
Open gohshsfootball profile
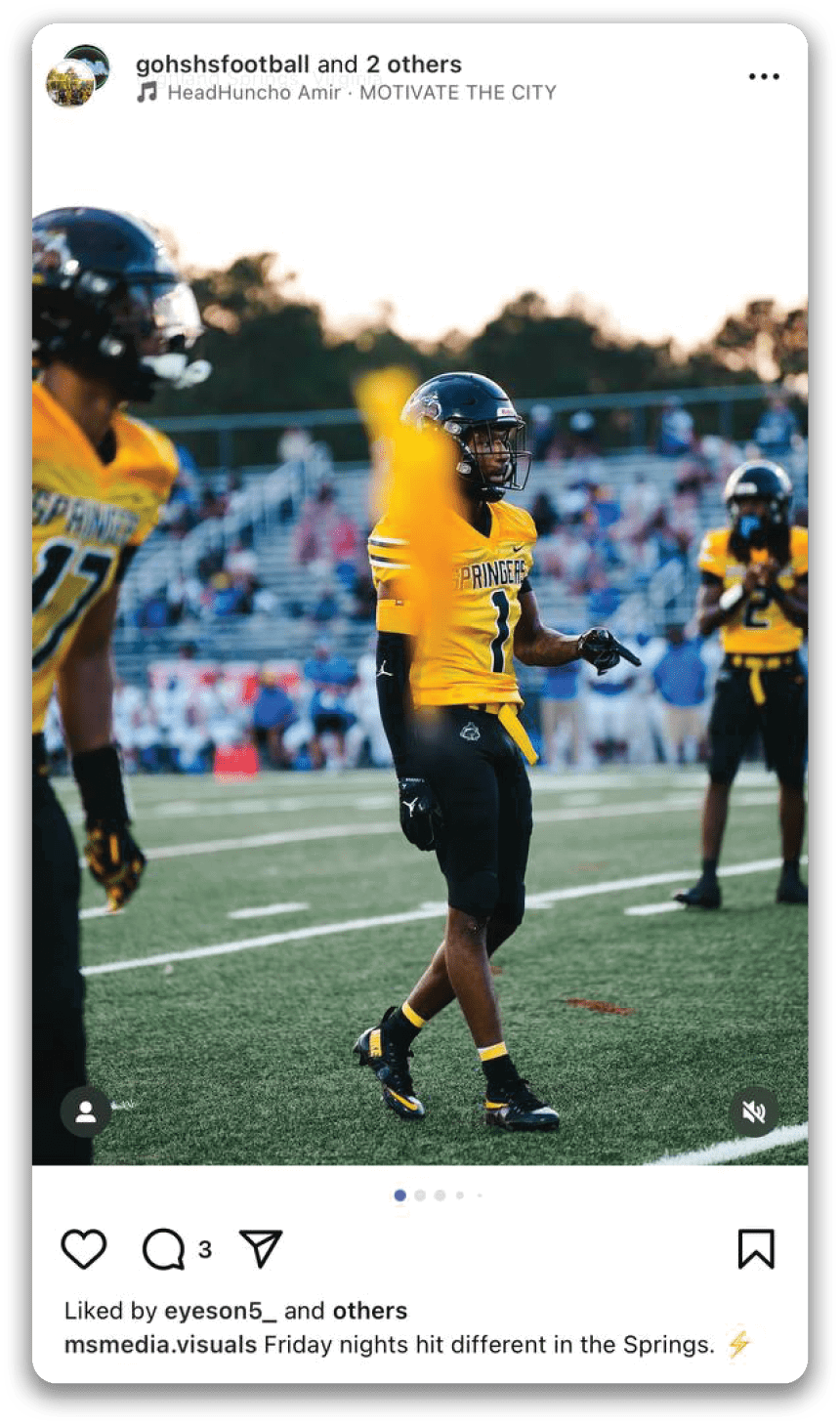click(x=222, y=64)
